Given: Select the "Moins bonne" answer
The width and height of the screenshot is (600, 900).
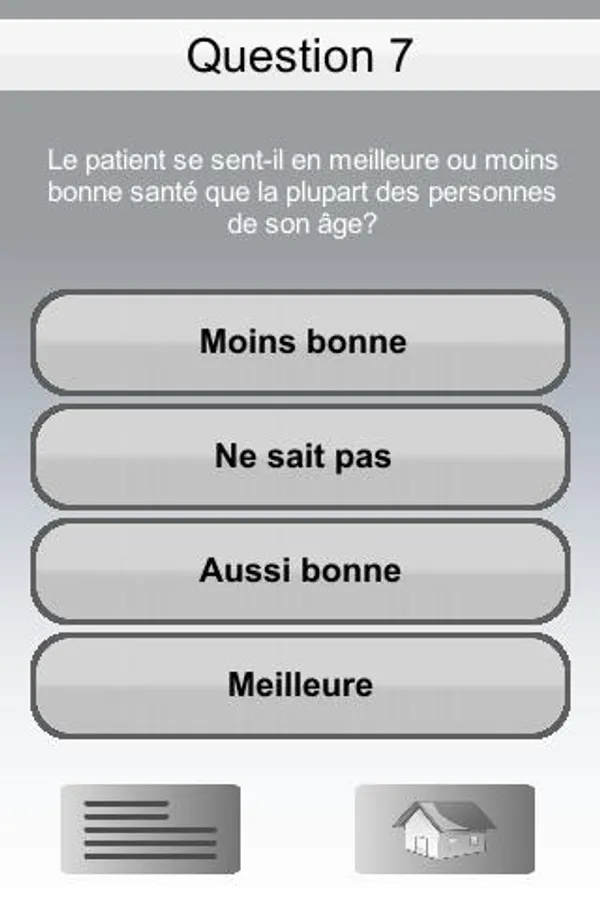Looking at the screenshot, I should tap(300, 342).
